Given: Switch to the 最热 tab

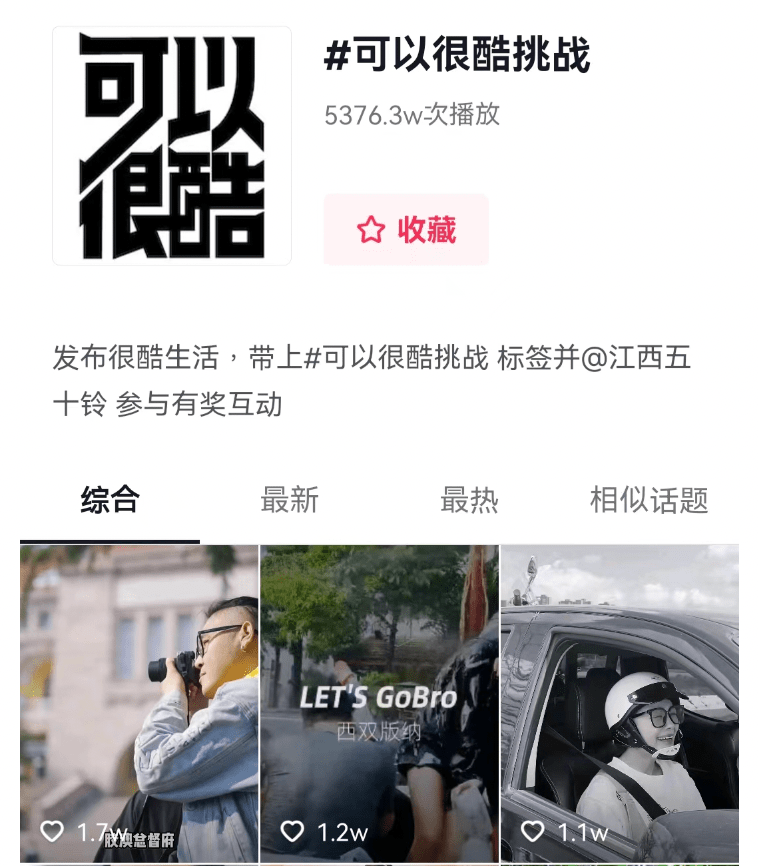Looking at the screenshot, I should pos(469,499).
